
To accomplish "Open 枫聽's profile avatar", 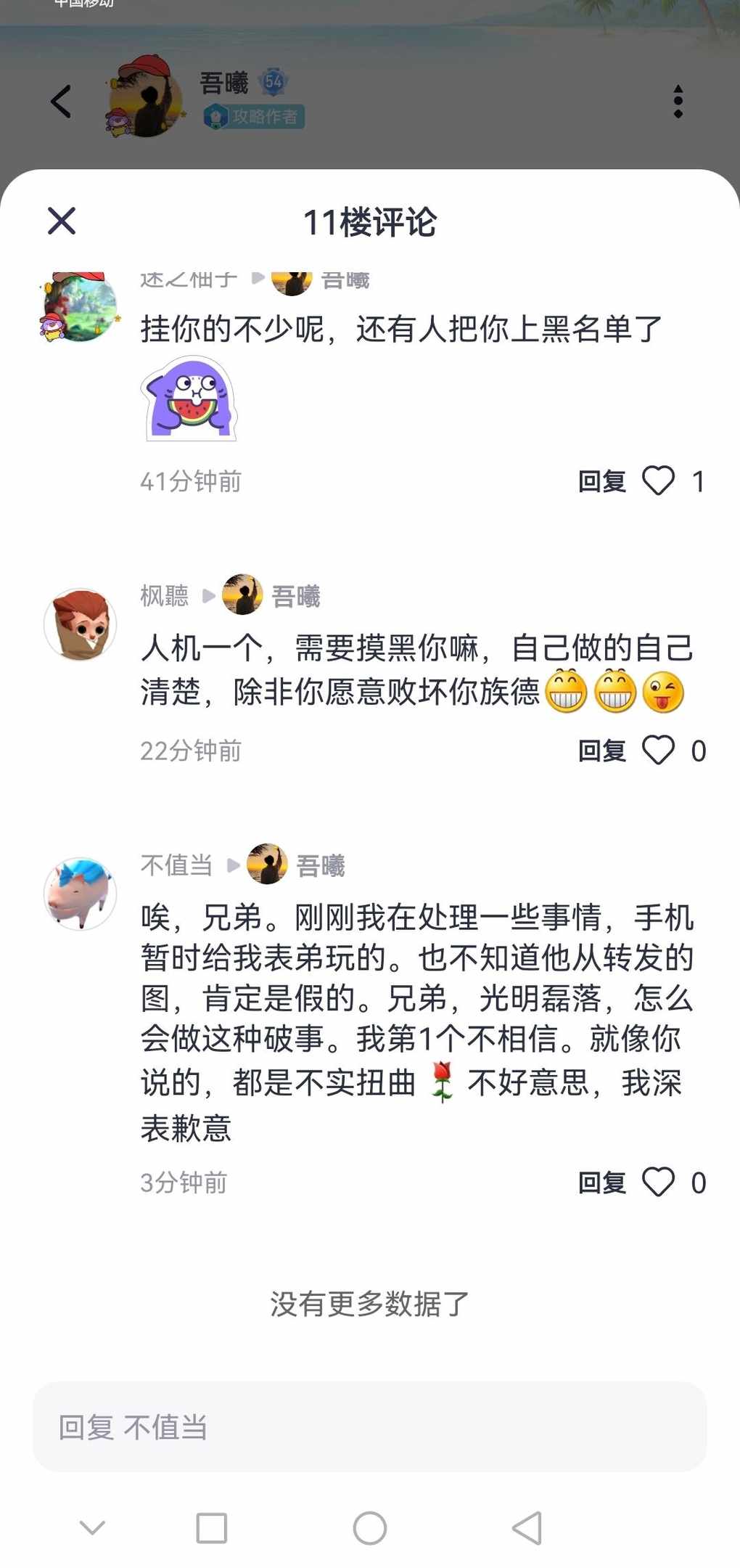I will coord(81,624).
